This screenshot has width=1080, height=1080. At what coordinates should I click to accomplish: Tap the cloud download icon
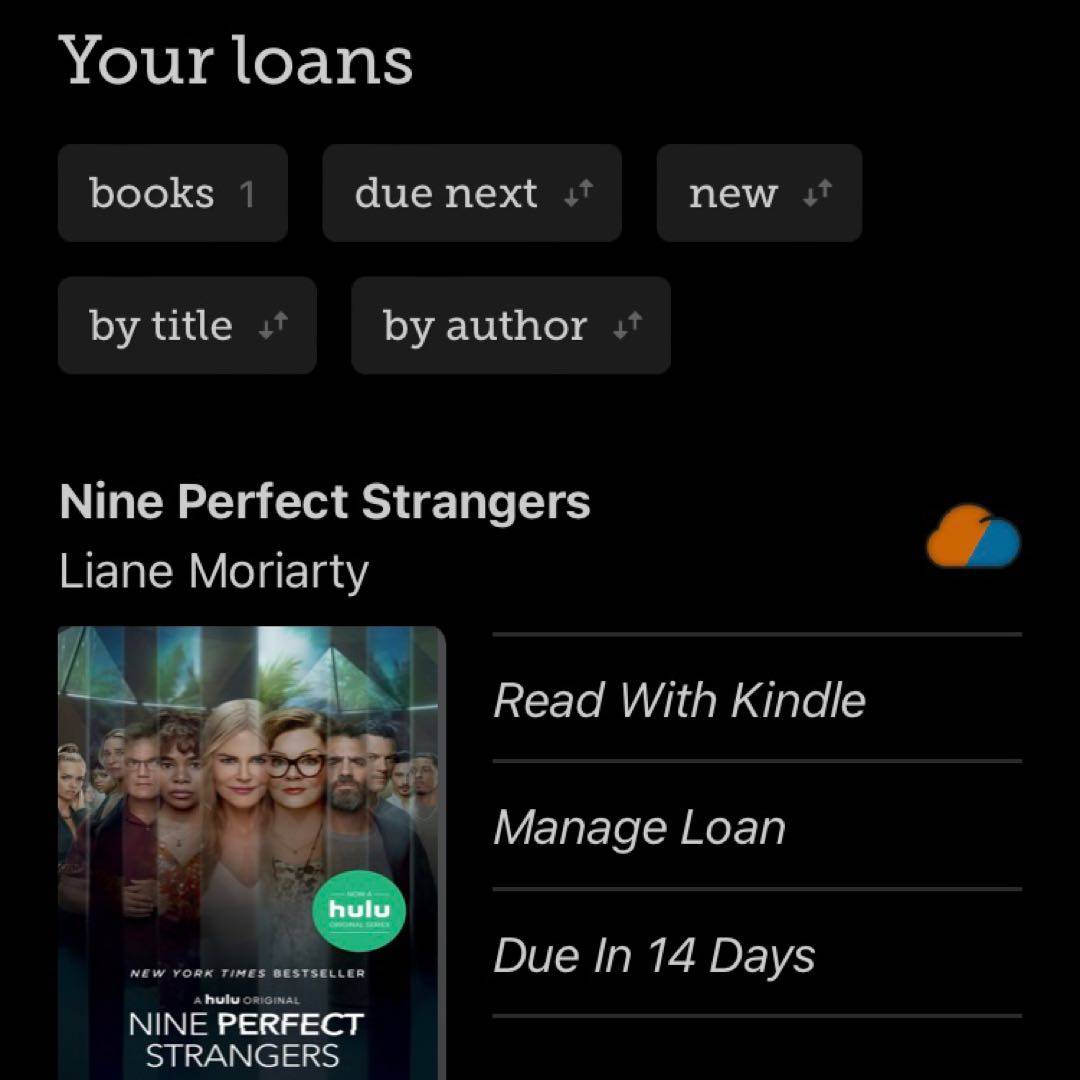click(x=972, y=537)
